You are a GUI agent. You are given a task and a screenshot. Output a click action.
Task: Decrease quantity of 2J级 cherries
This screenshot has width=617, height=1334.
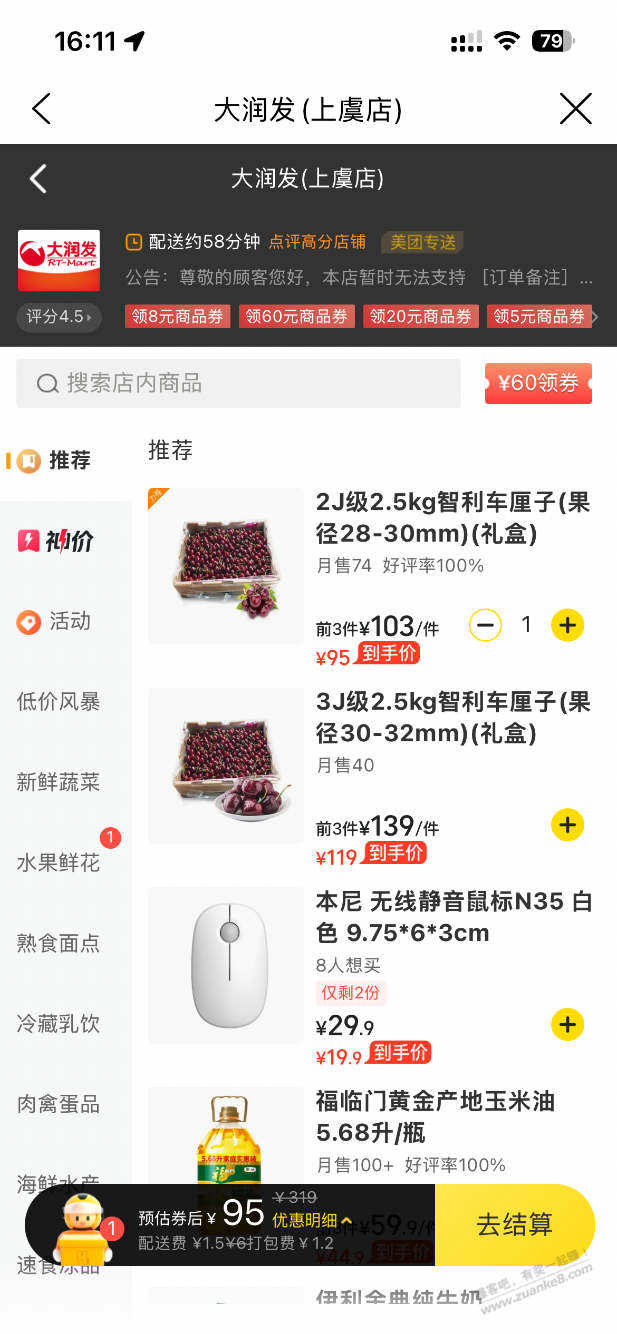tap(485, 626)
